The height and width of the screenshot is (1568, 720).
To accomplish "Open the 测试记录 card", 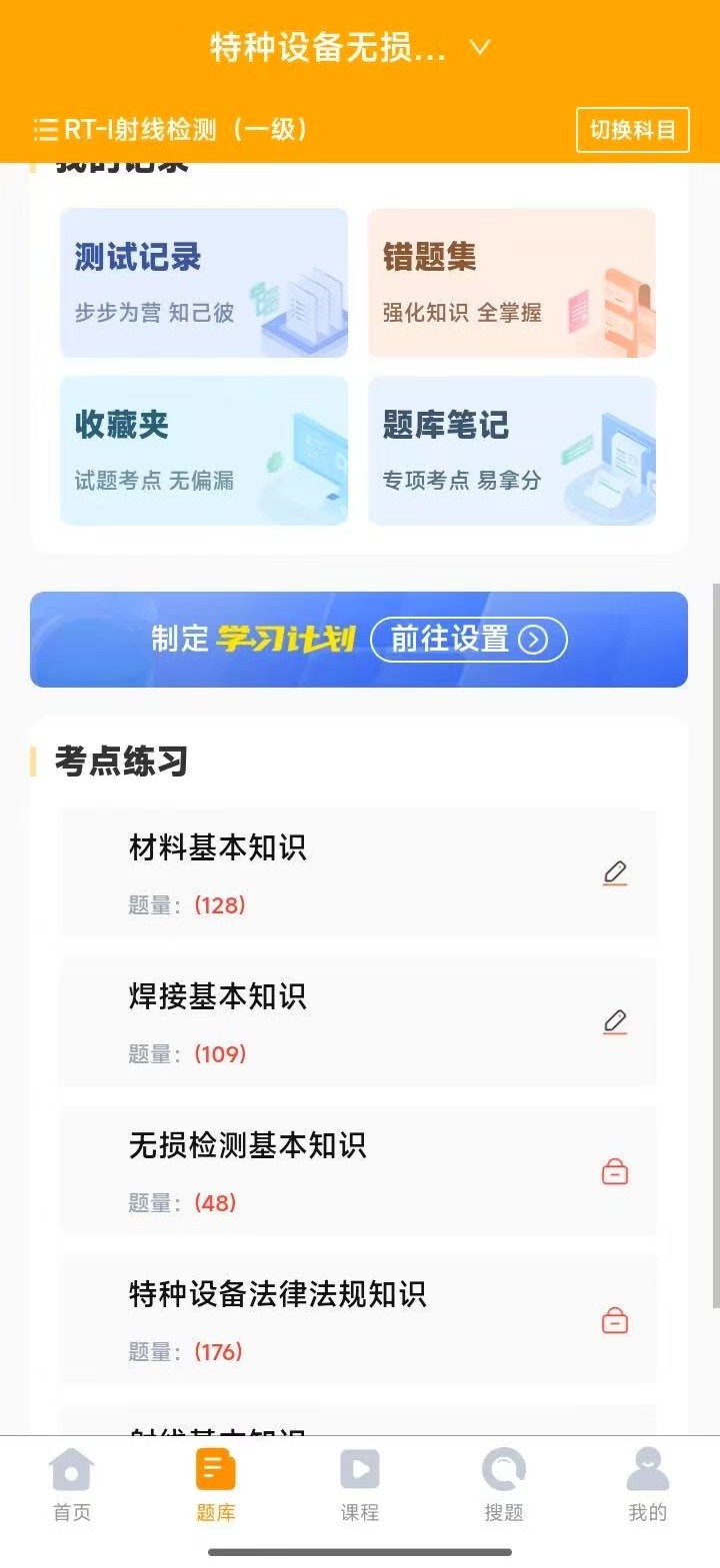I will (x=204, y=283).
